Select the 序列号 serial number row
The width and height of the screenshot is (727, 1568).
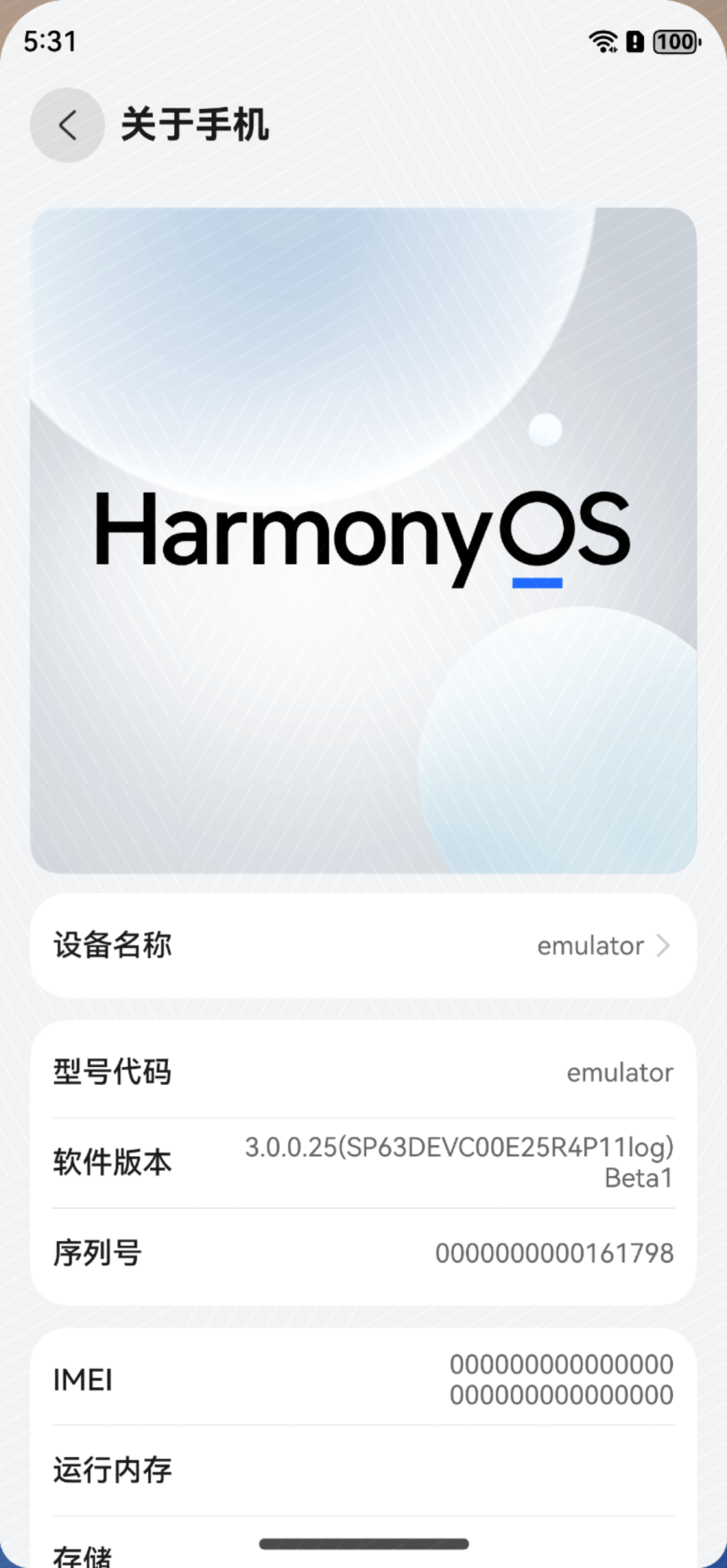(x=363, y=1253)
